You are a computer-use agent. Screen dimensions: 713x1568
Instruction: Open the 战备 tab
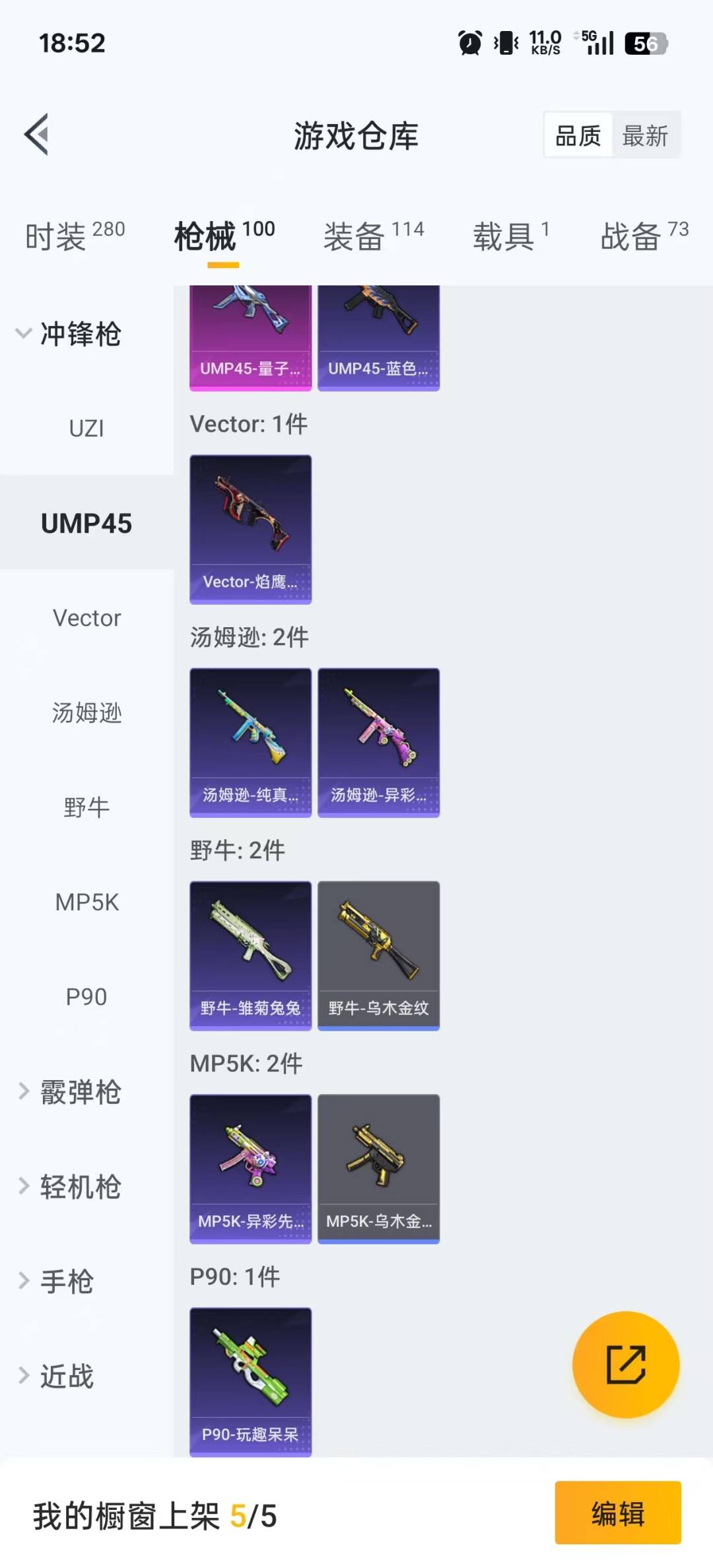(644, 236)
